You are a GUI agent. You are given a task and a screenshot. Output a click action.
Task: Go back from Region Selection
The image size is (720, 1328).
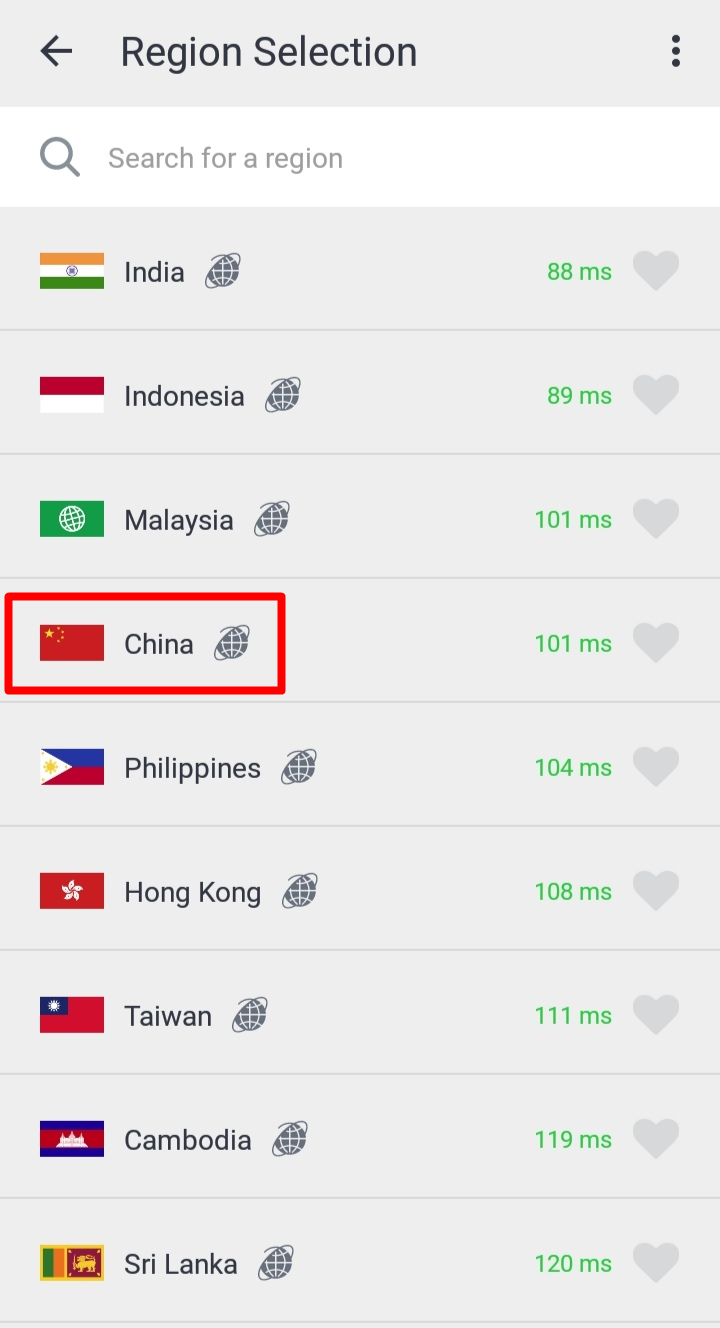[x=56, y=52]
